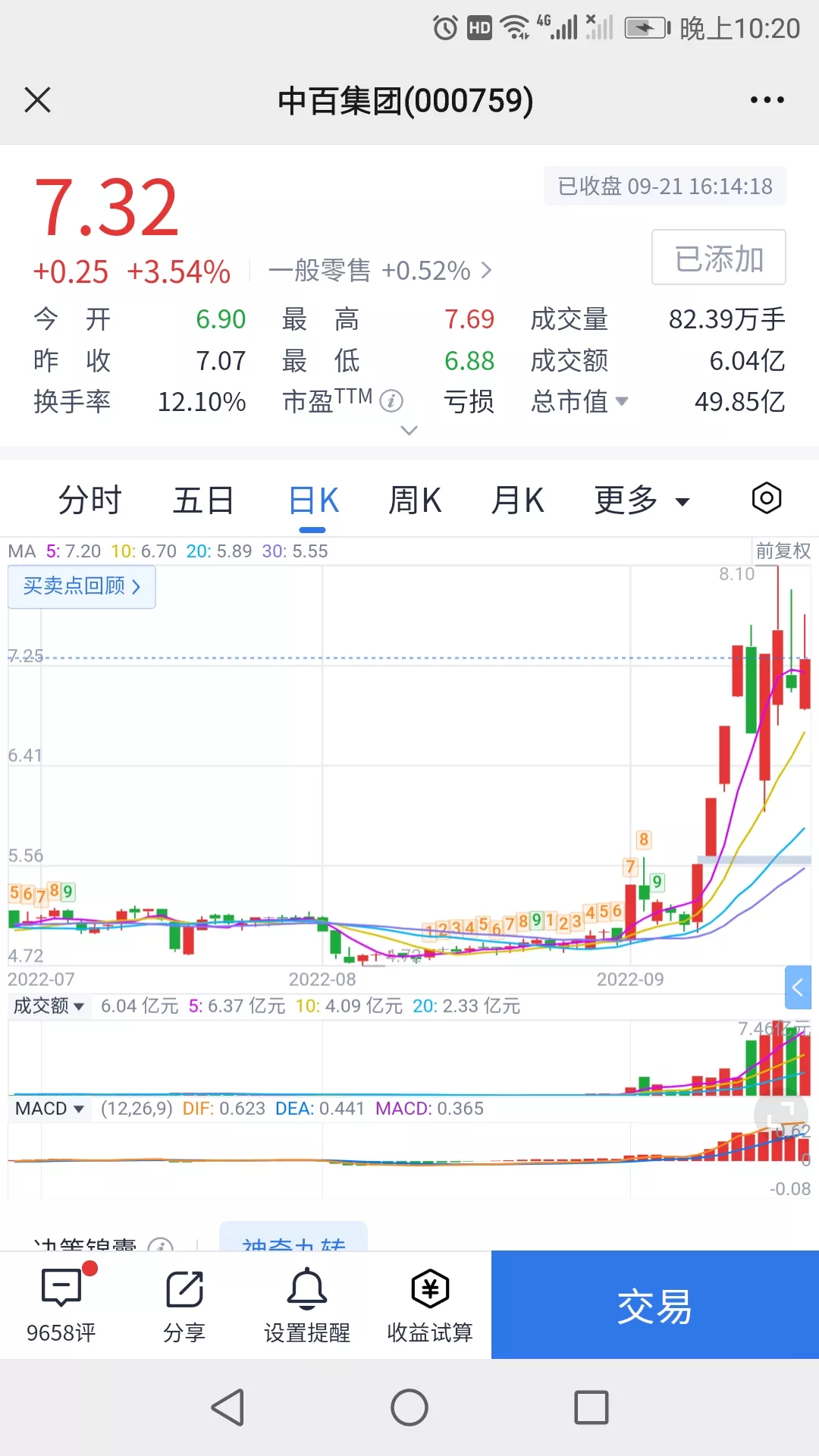This screenshot has width=819, height=1456.
Task: Open the 一般零售 sector link
Action: pyautogui.click(x=380, y=271)
